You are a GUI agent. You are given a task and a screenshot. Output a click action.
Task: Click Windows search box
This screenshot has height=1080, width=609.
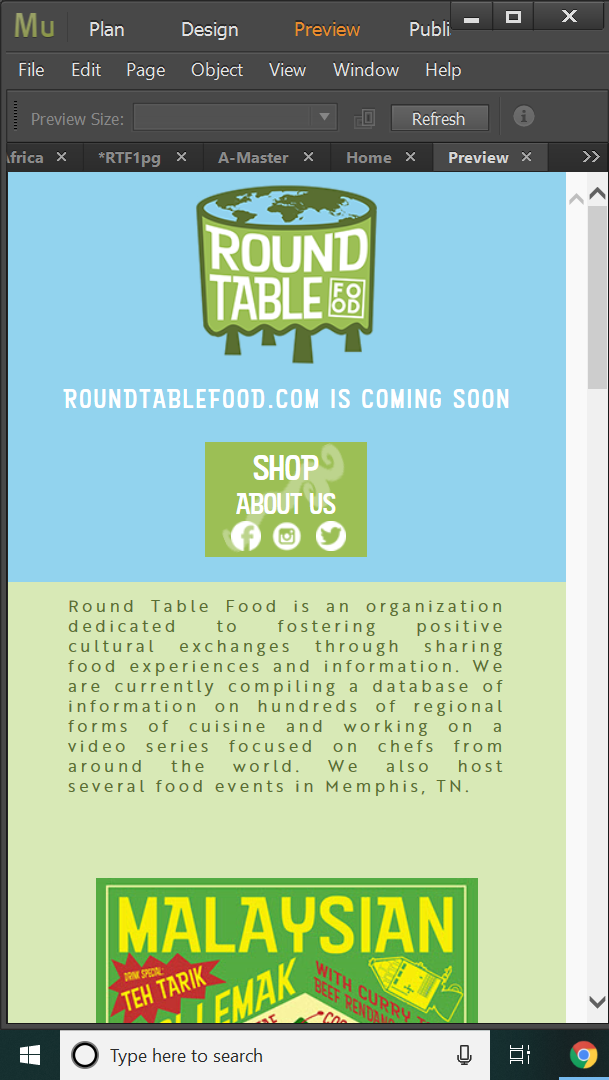275,1055
